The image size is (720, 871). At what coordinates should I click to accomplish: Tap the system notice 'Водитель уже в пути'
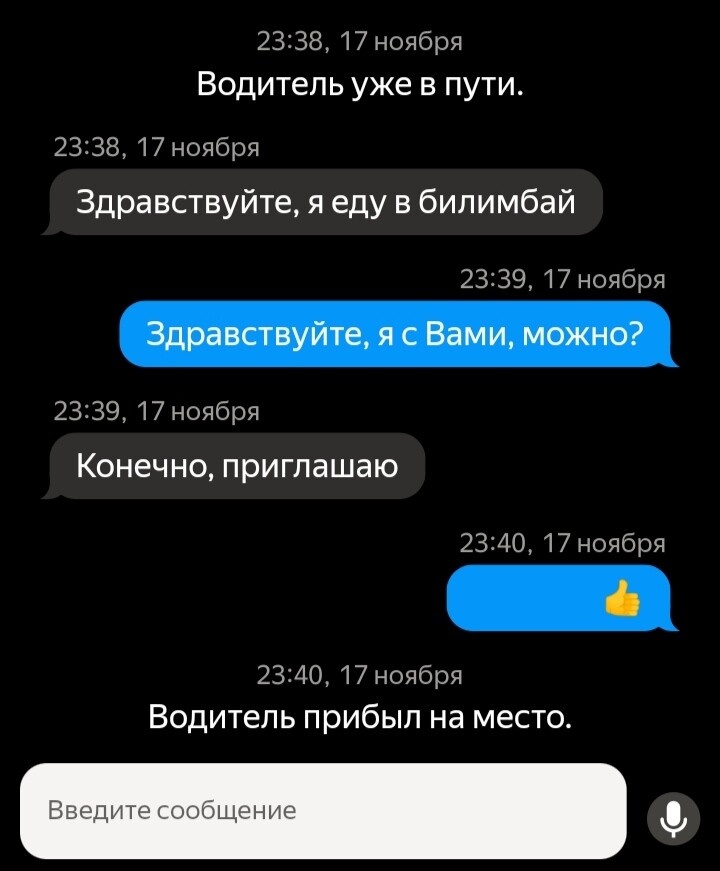(359, 85)
